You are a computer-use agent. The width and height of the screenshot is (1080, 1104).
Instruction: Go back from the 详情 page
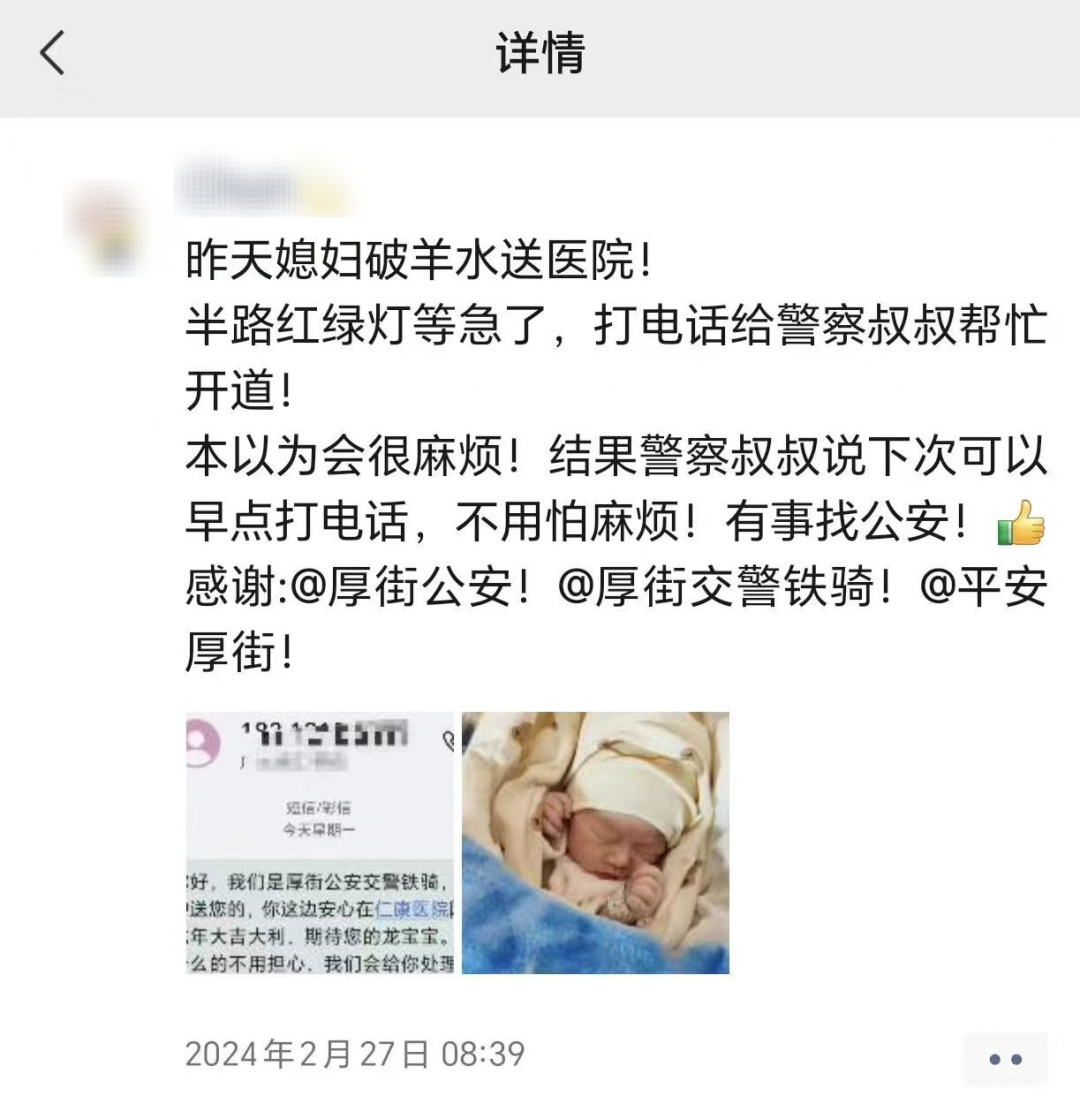53,54
